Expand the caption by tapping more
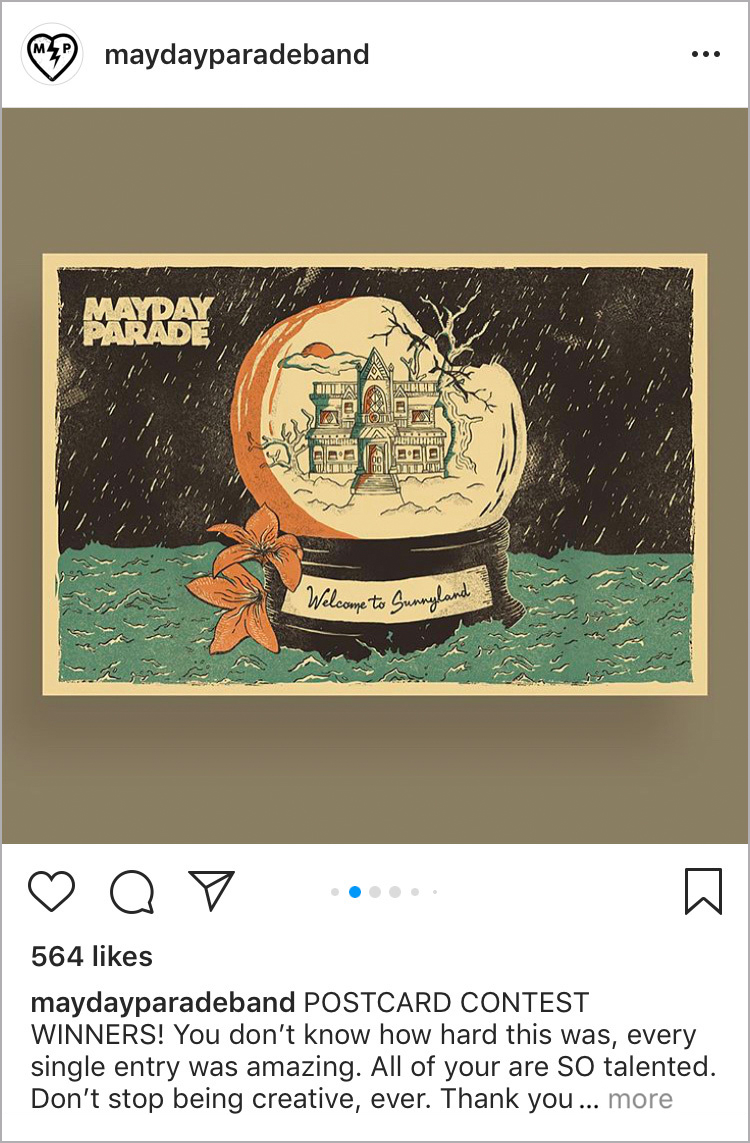Screen dimensions: 750x1143 point(640,1099)
